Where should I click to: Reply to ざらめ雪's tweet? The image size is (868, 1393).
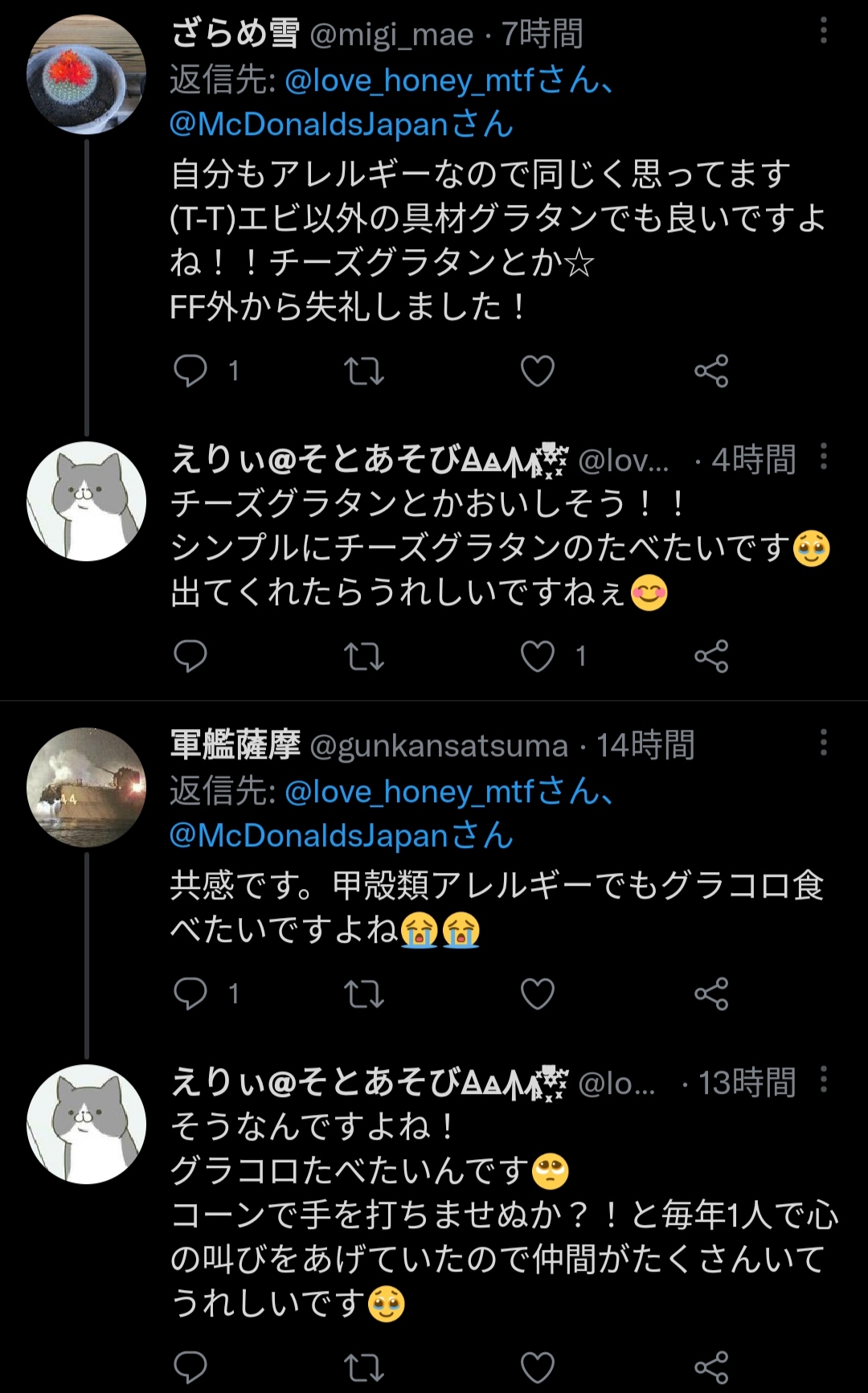click(190, 371)
